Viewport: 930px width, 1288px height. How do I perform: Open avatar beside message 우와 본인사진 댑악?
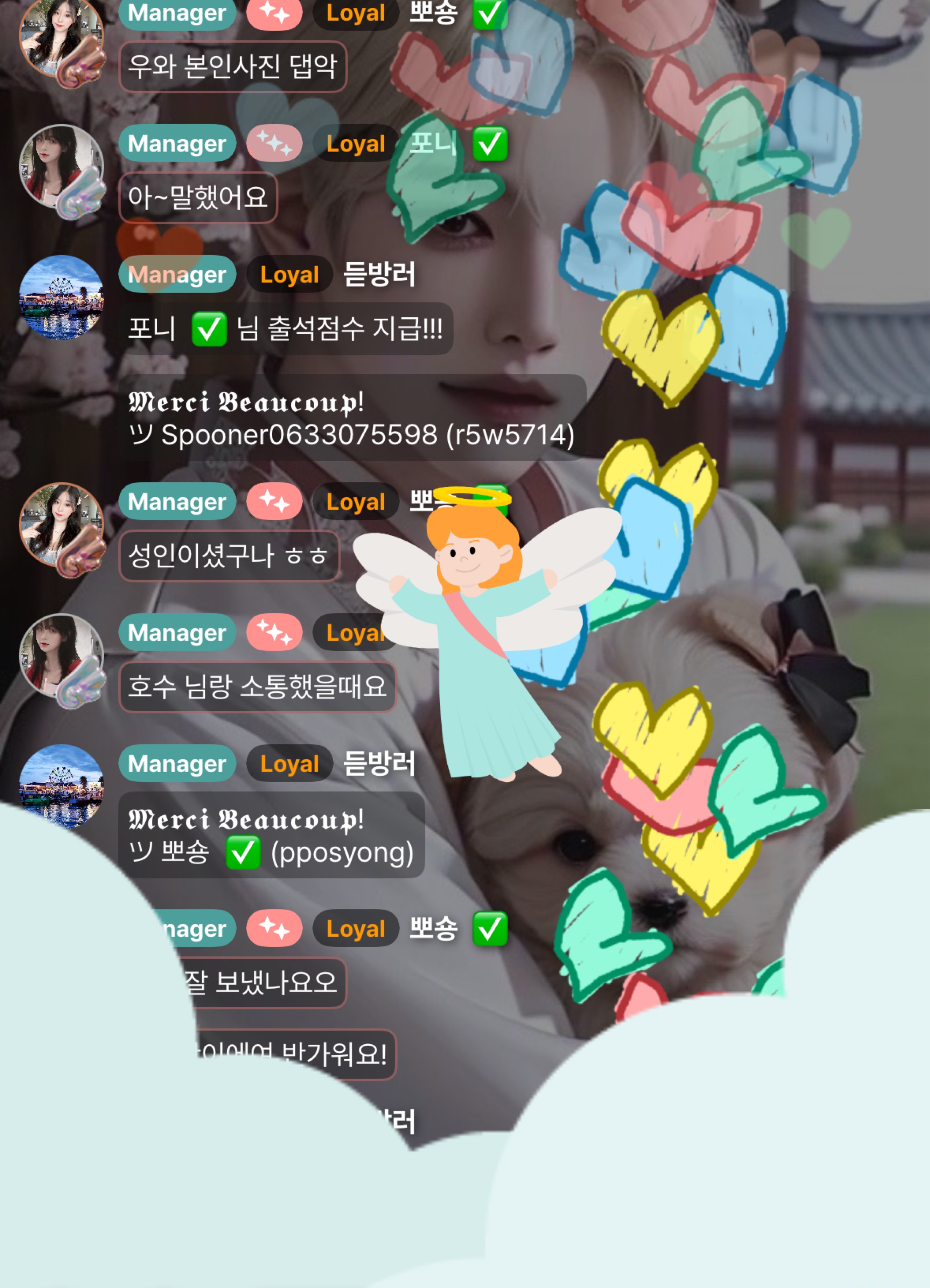(x=61, y=37)
